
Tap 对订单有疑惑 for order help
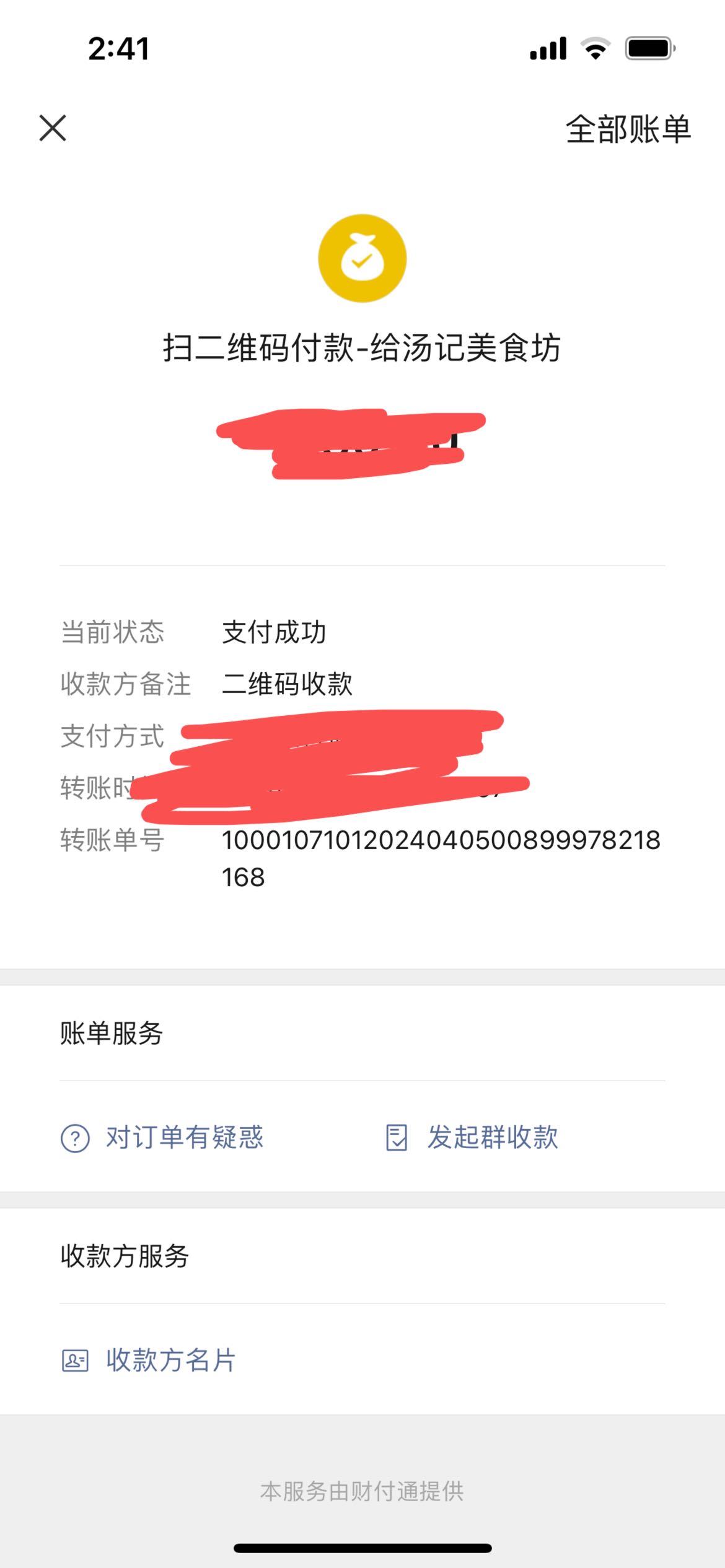[x=162, y=1138]
